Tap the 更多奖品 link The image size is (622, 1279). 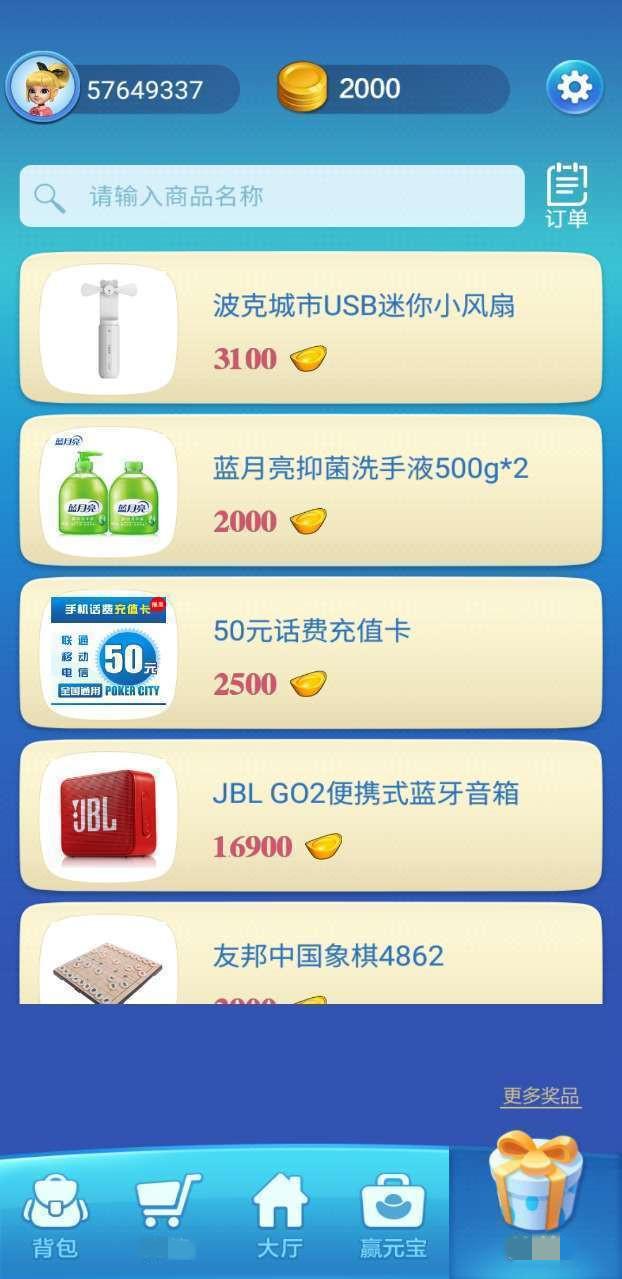click(x=540, y=1096)
